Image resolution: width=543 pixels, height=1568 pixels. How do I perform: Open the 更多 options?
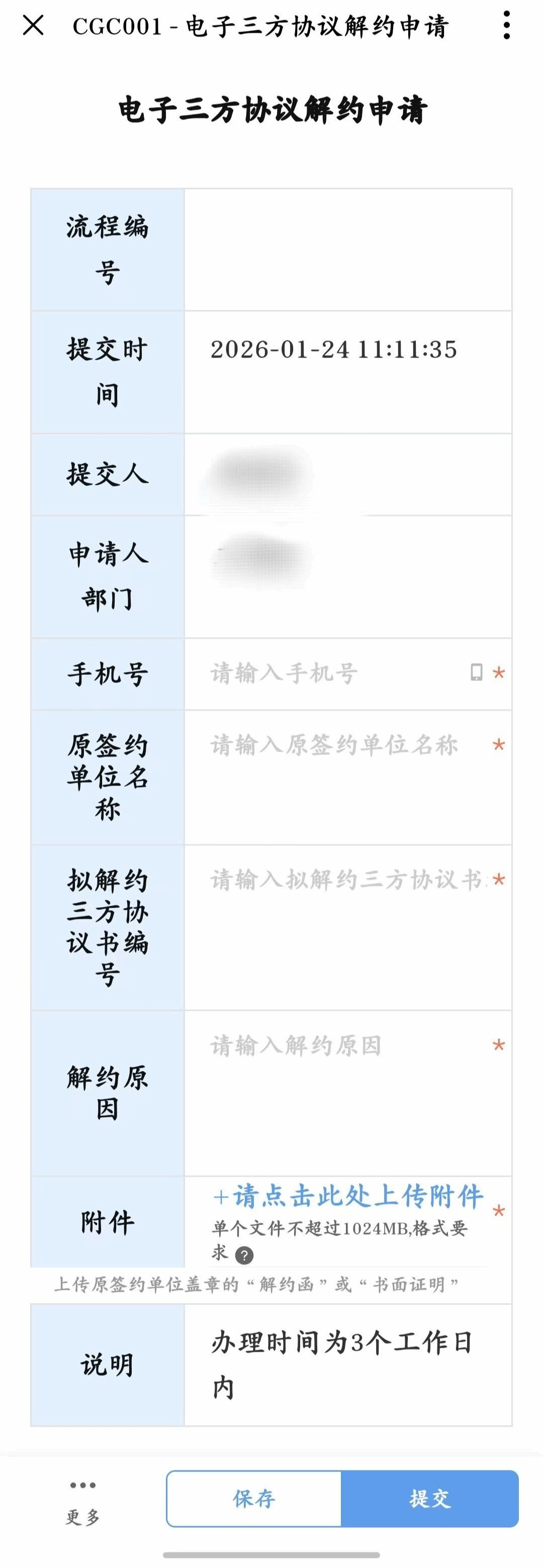point(83,1499)
